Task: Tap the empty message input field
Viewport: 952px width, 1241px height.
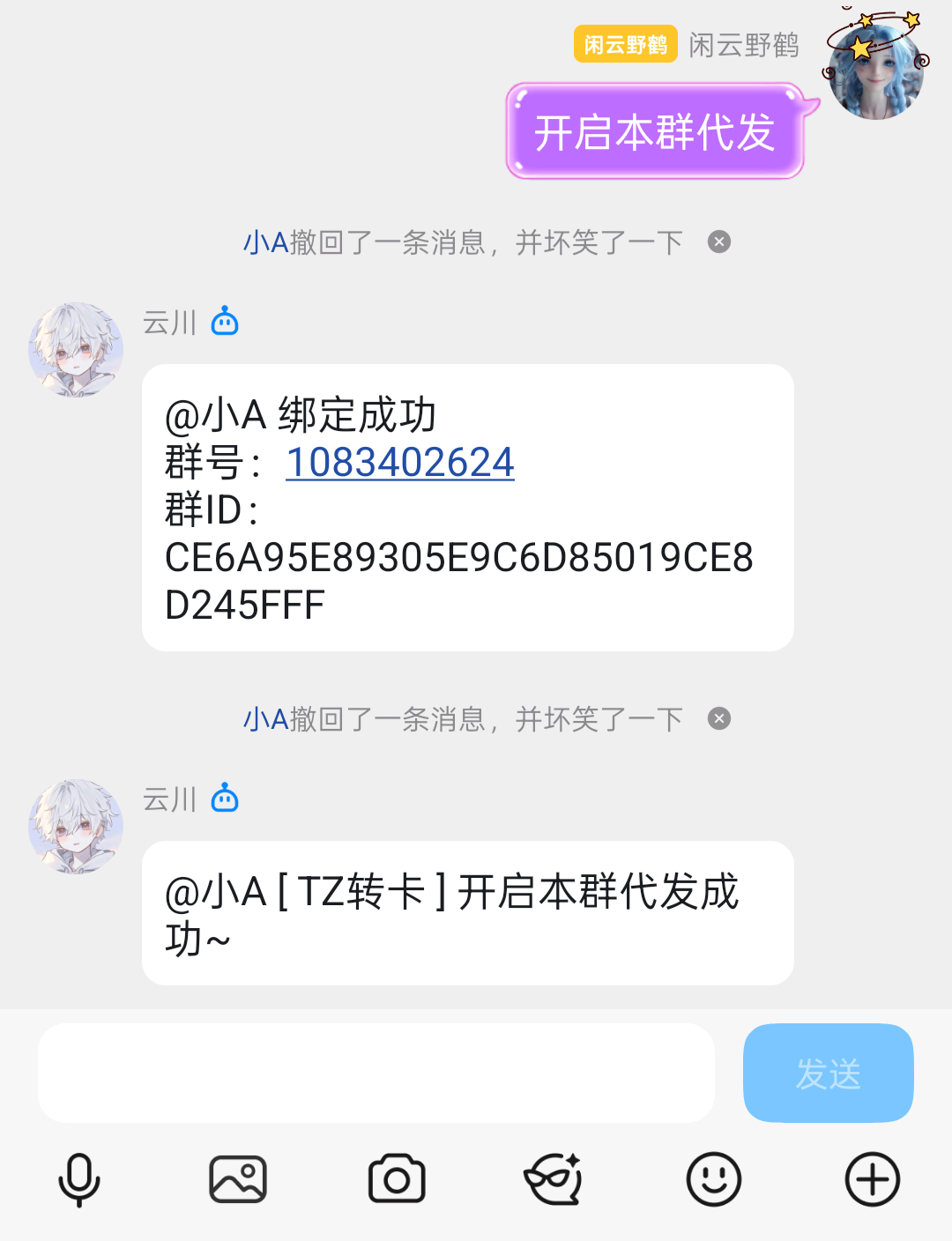Action: coord(375,1073)
